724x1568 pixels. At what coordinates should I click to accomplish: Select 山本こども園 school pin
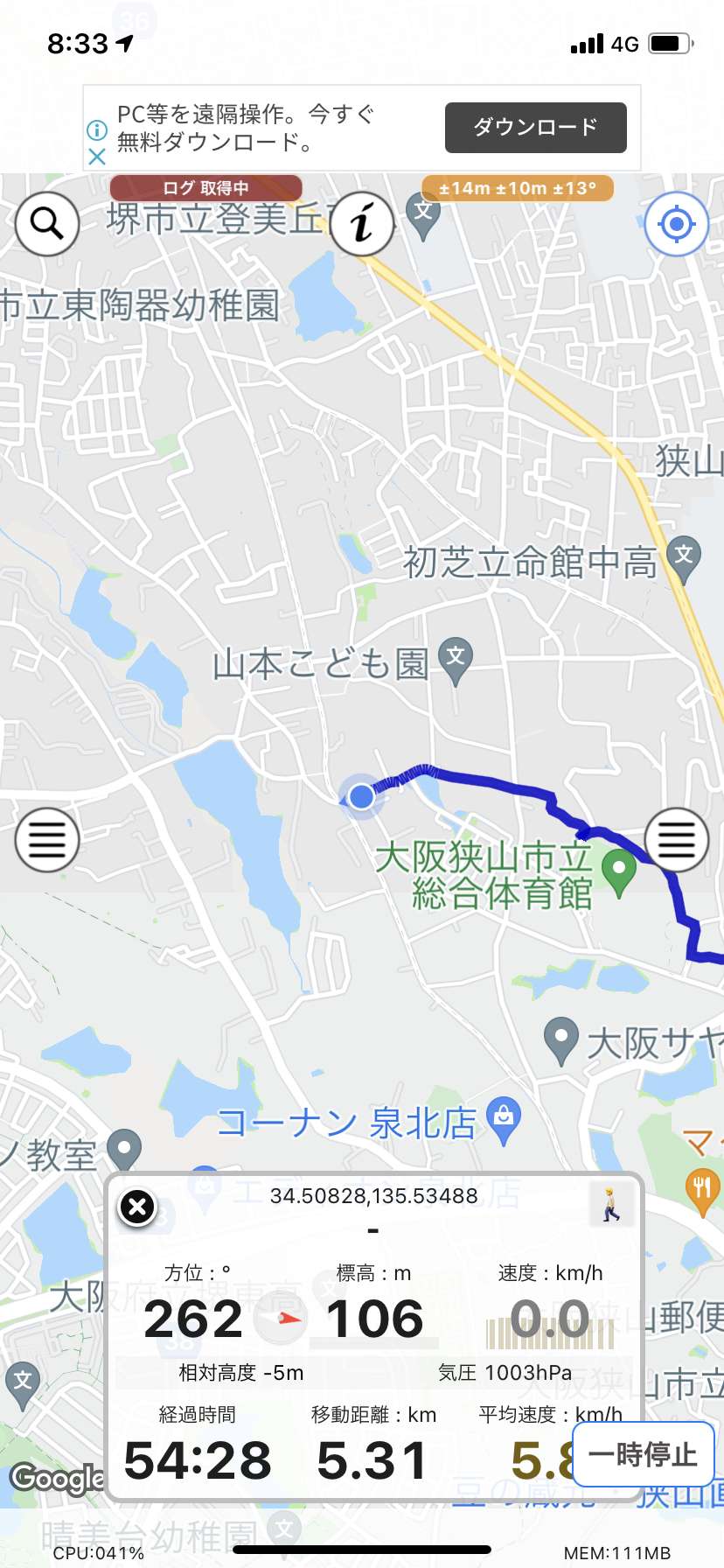456,661
